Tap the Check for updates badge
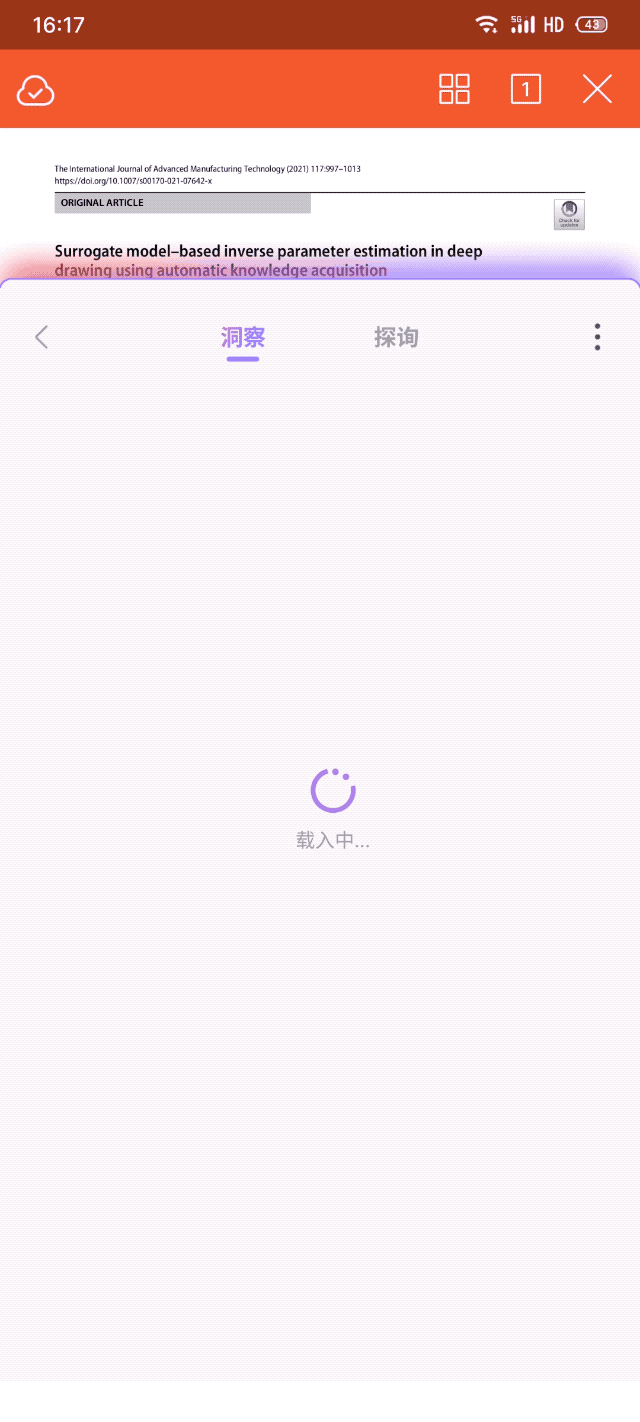640x1422 pixels. click(x=569, y=214)
